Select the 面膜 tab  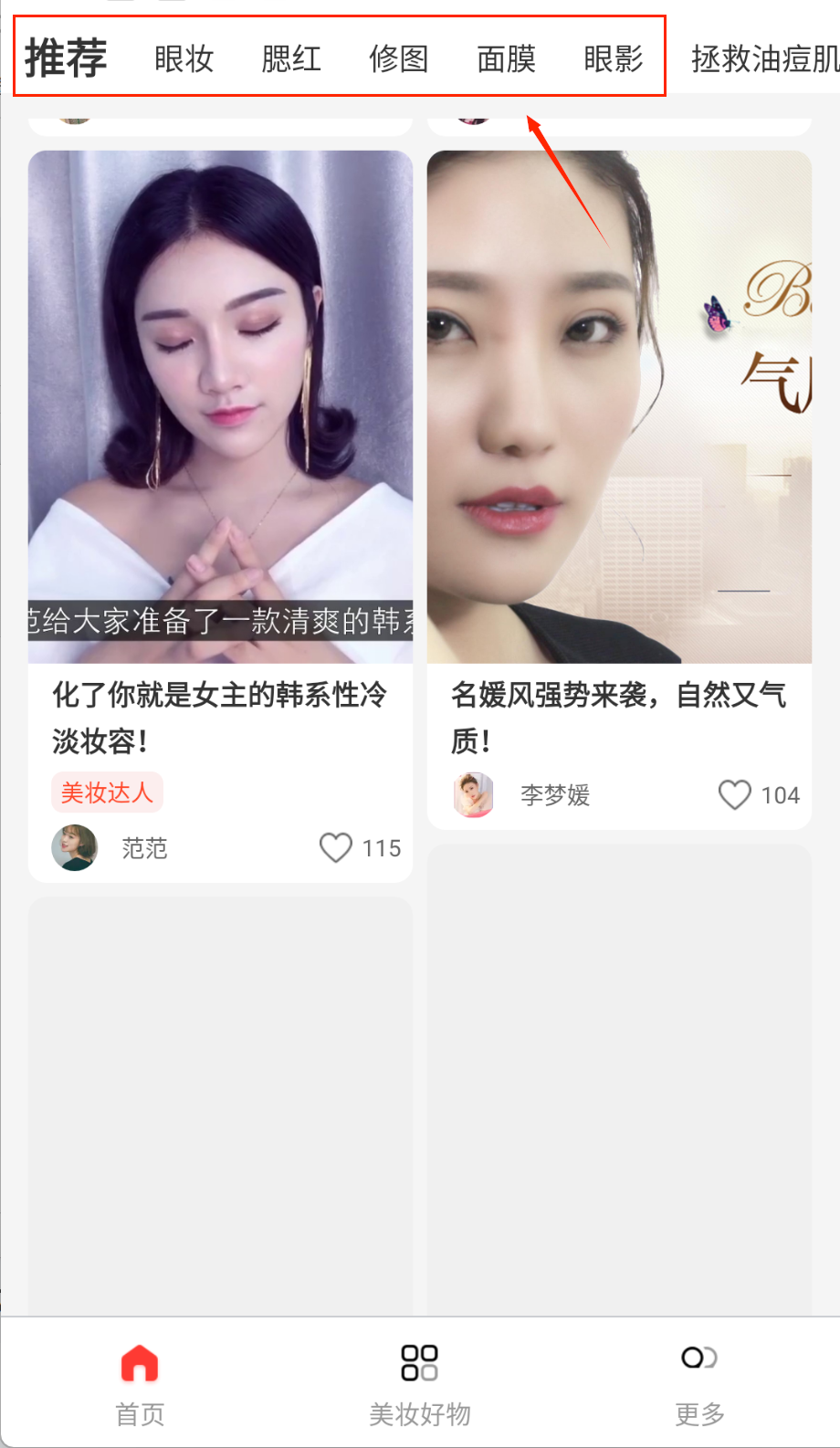pyautogui.click(x=506, y=59)
